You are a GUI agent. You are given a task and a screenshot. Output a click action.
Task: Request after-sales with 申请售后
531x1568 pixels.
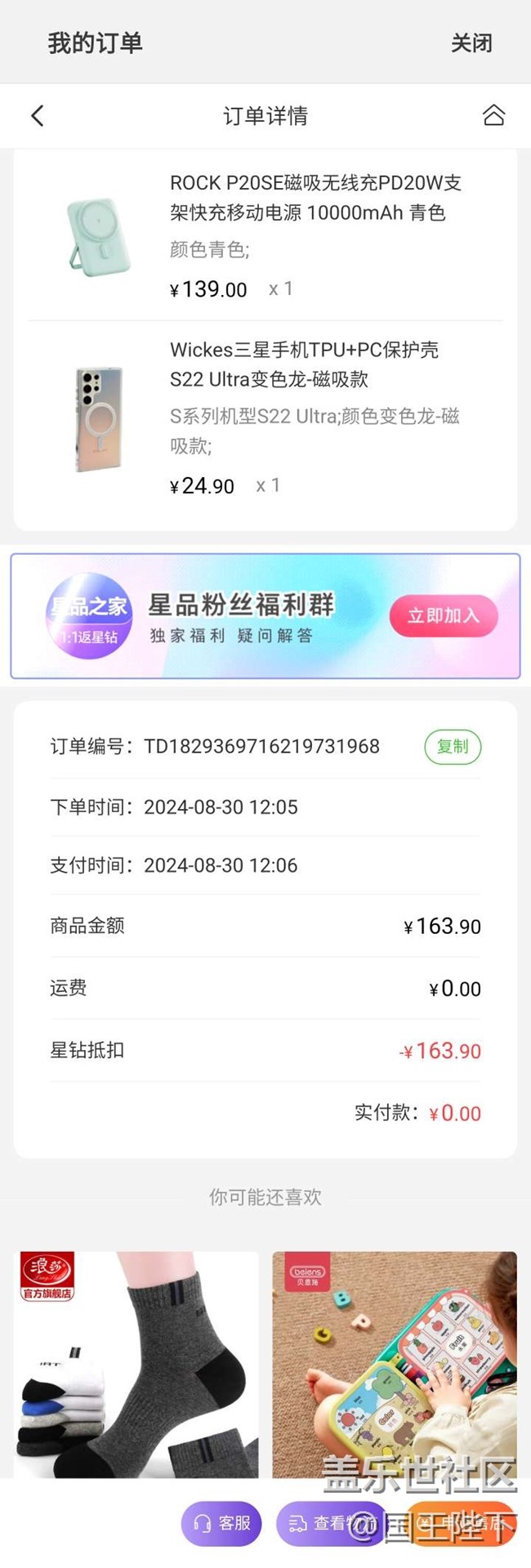pyautogui.click(x=462, y=1523)
